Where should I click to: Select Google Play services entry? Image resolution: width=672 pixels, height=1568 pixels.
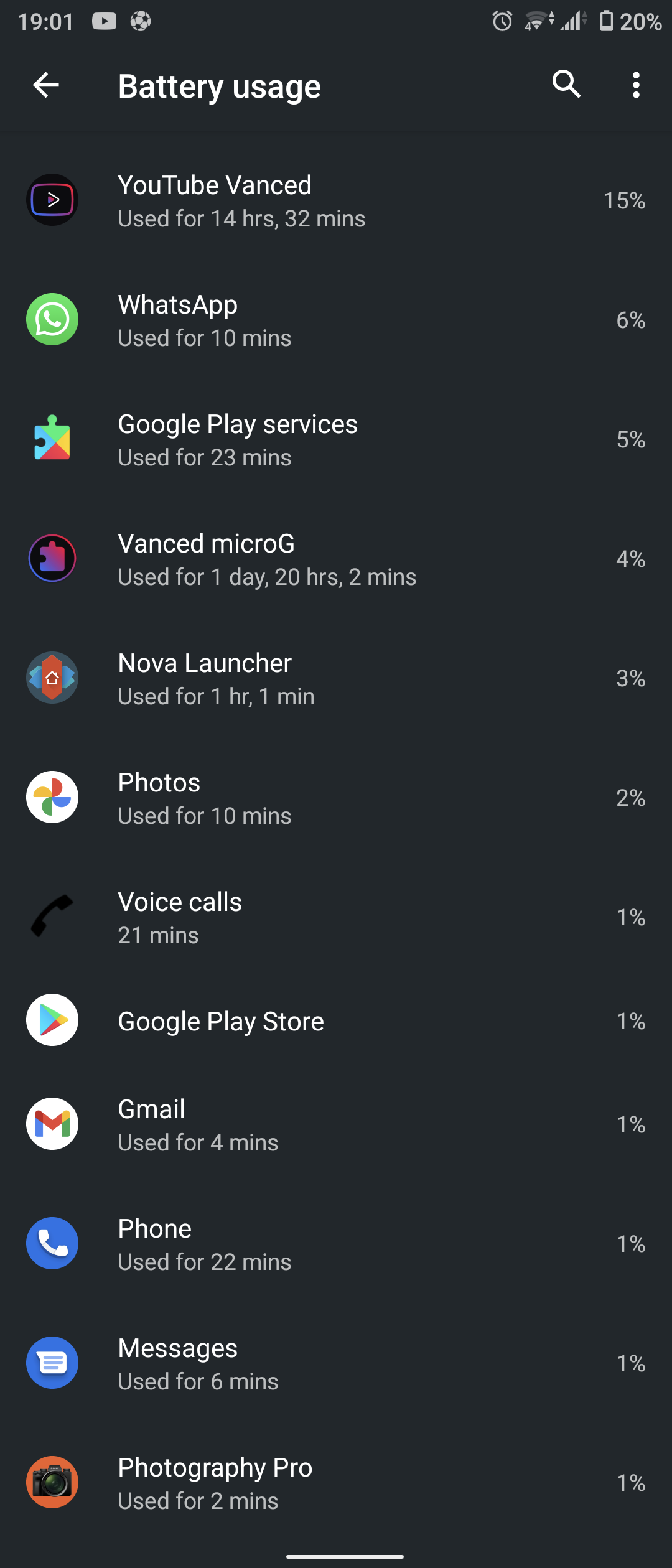click(x=336, y=439)
